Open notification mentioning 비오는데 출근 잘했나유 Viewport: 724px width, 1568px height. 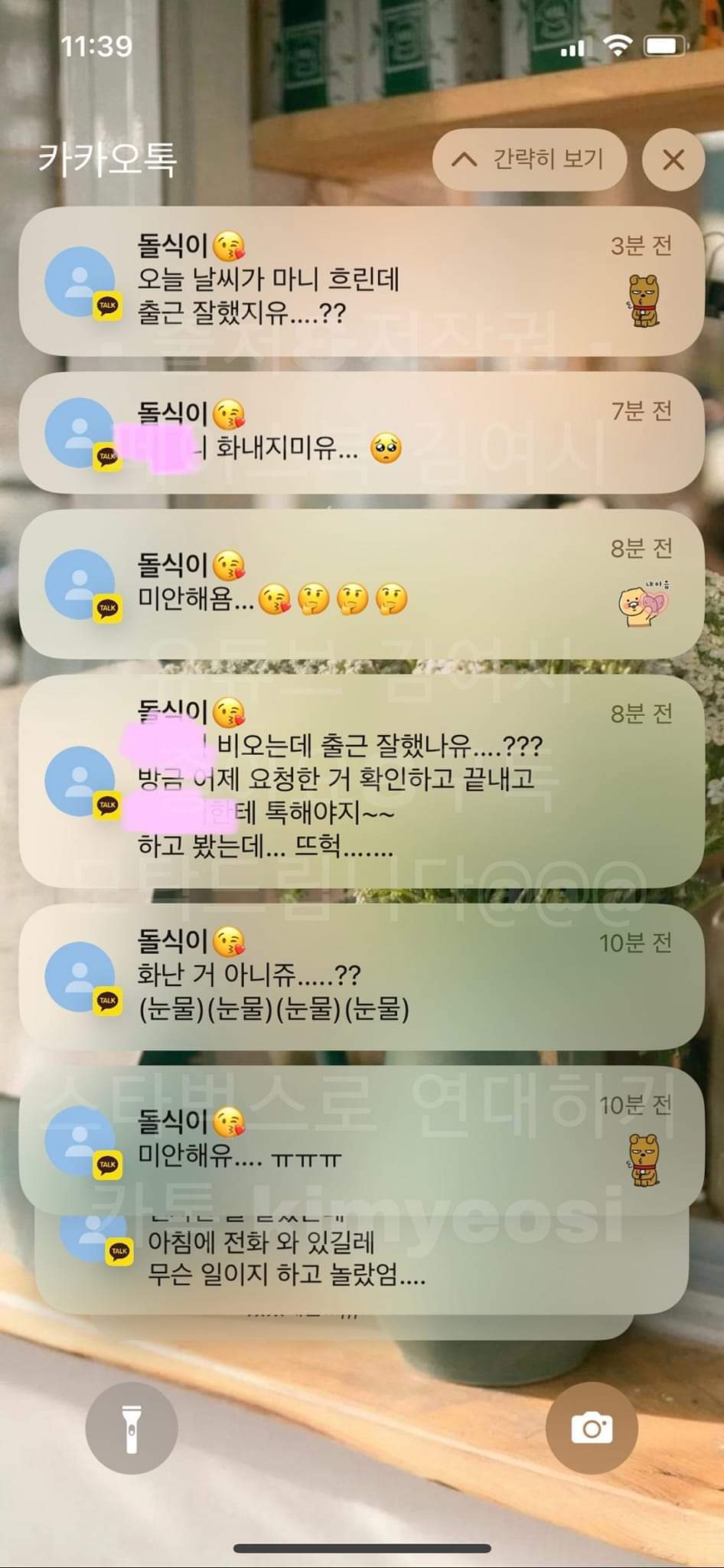[x=360, y=781]
